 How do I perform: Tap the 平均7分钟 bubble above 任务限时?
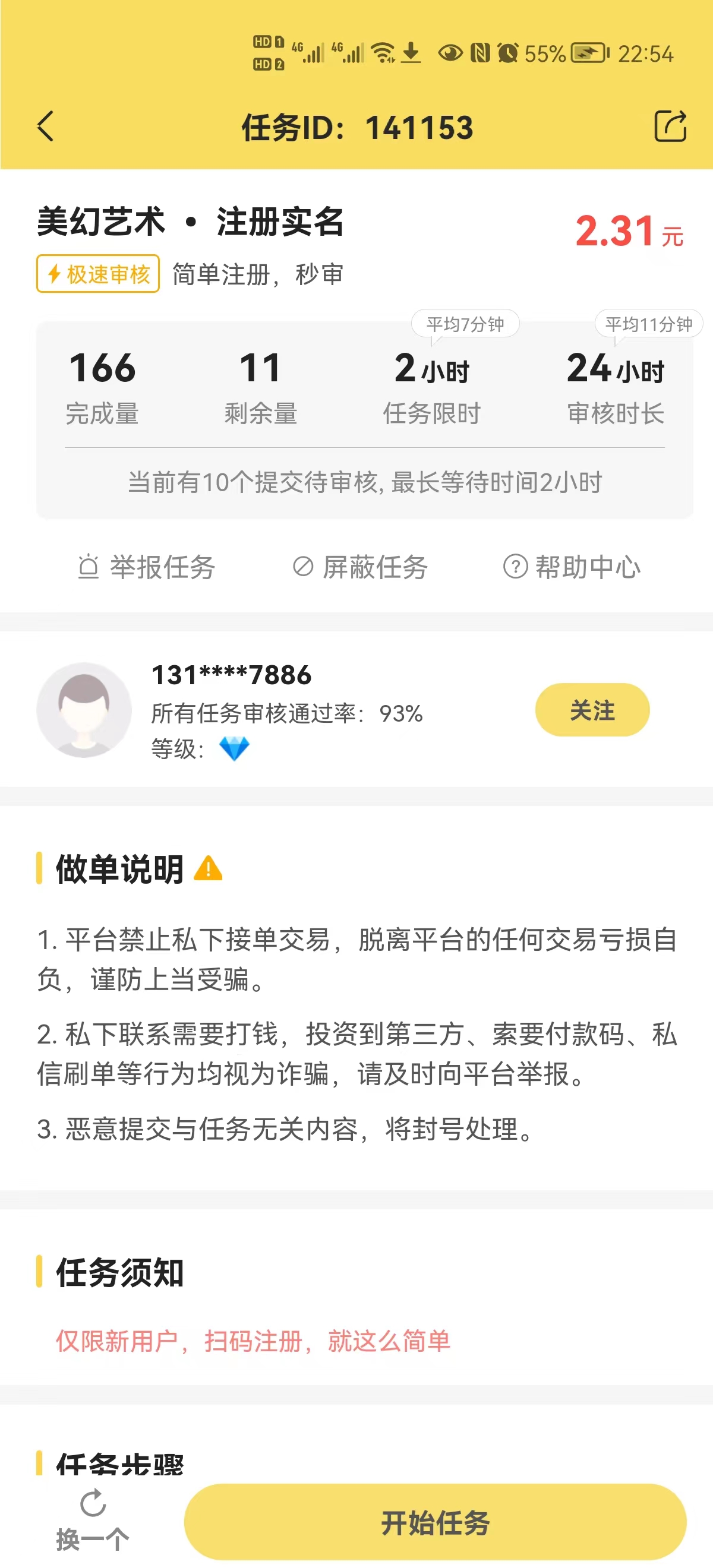466,323
